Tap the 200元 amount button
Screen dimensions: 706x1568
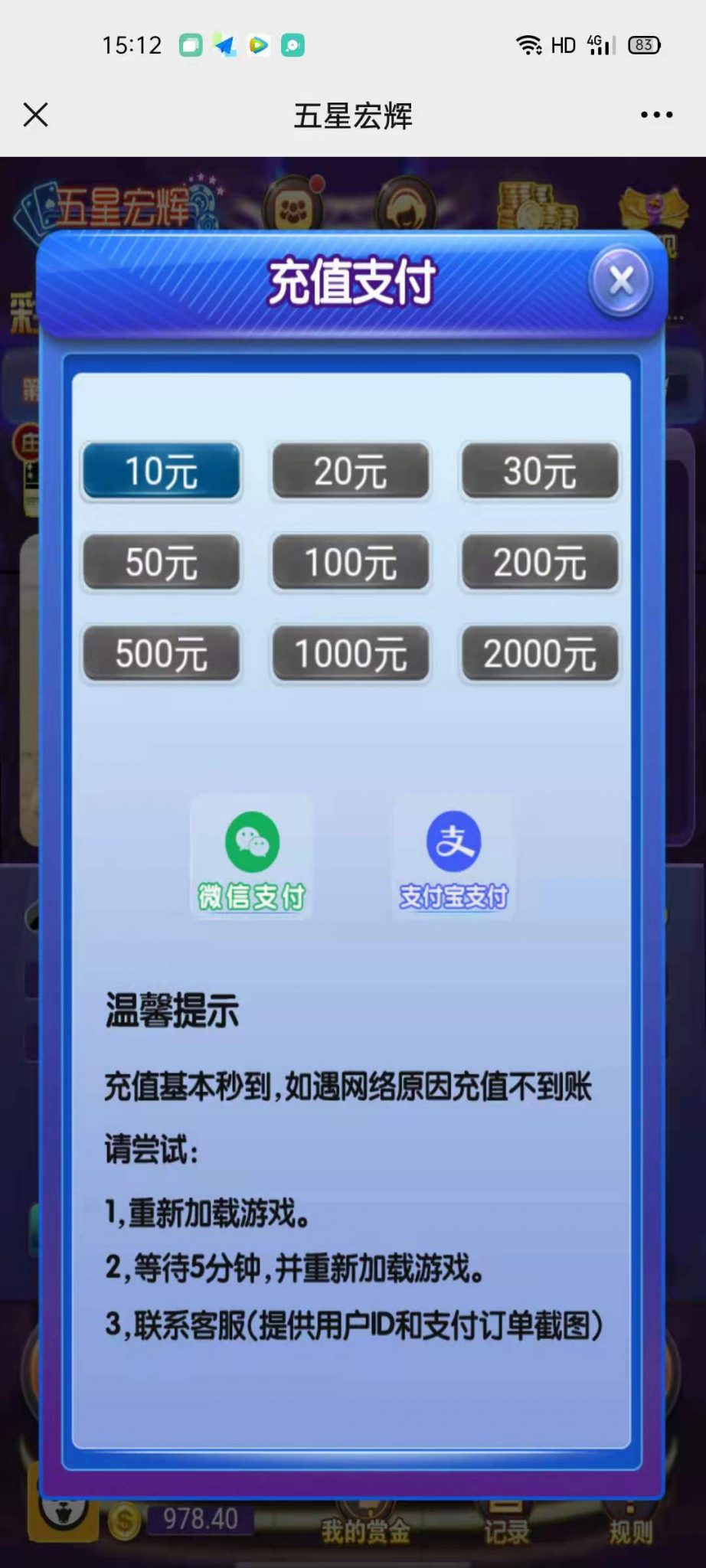pos(540,562)
